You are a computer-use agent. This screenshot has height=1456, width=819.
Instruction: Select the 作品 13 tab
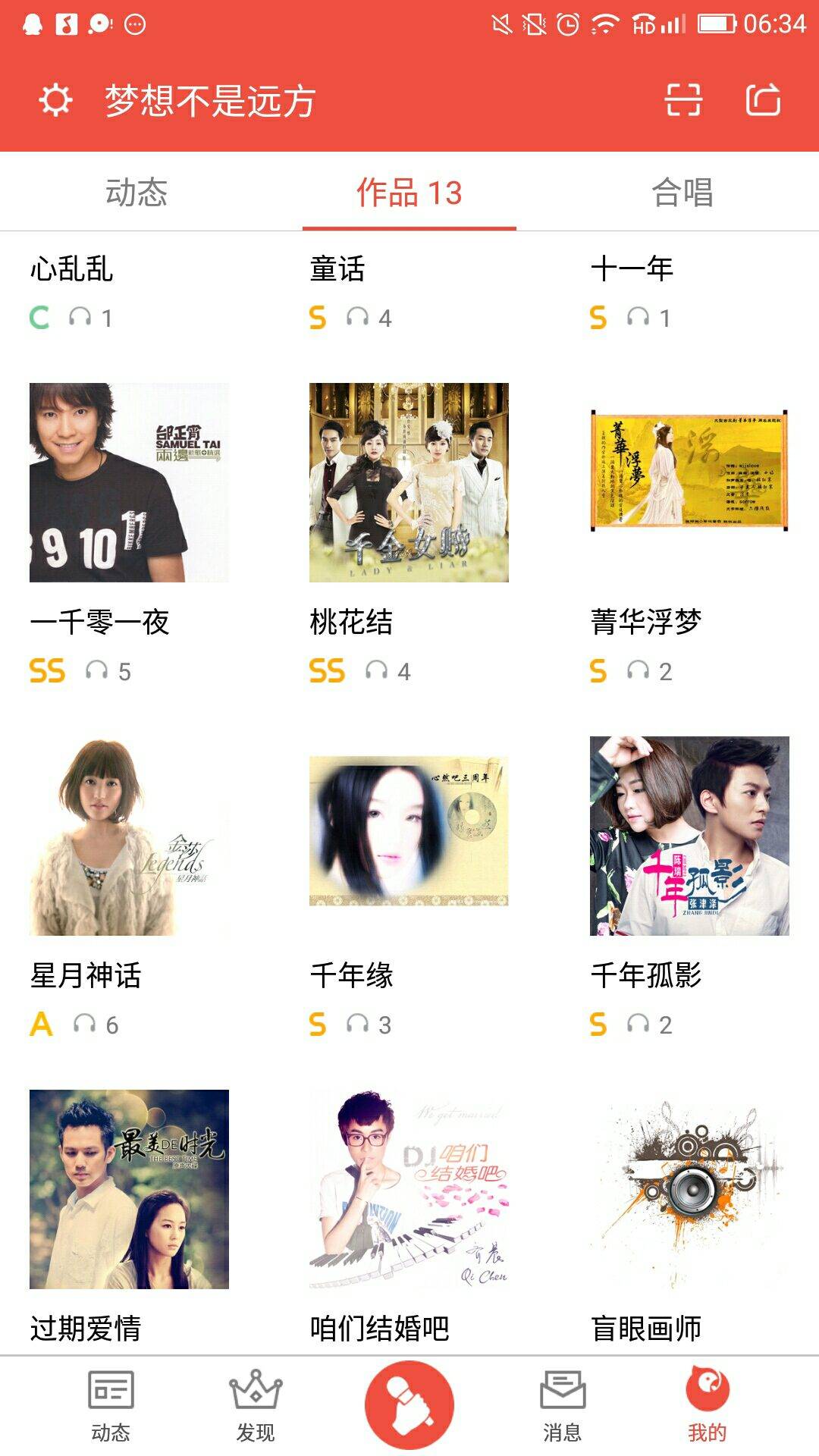click(x=409, y=193)
